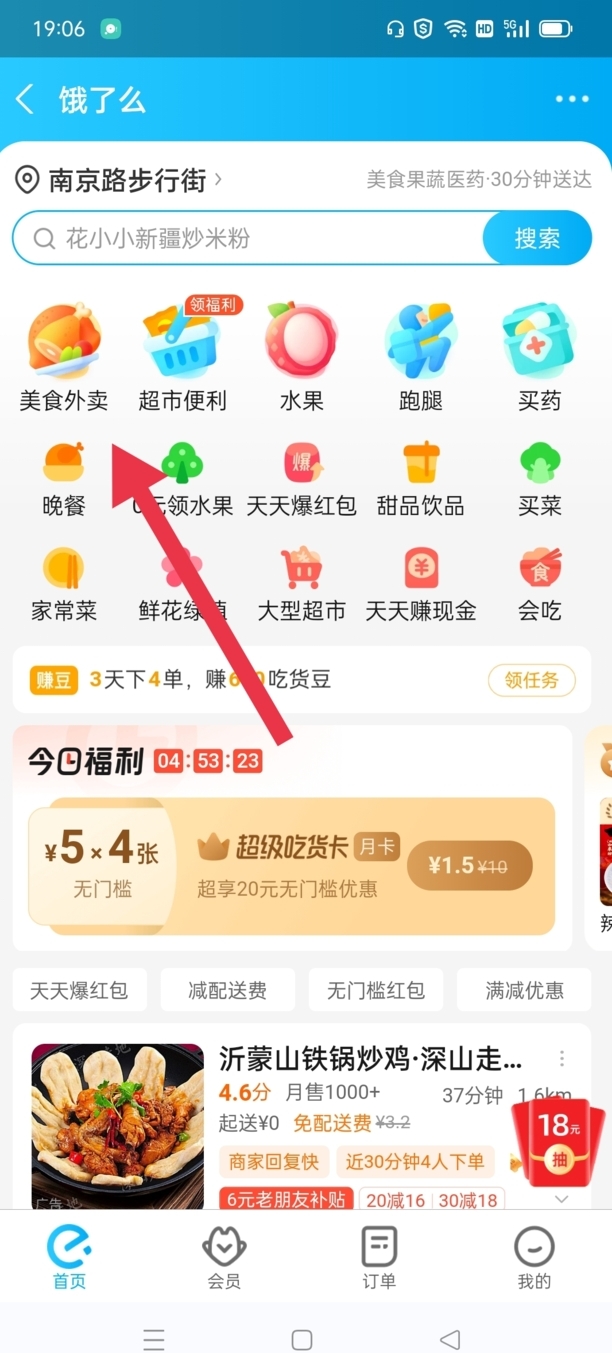Tap the 搜索 button
The height and width of the screenshot is (1353, 612).
tap(537, 238)
